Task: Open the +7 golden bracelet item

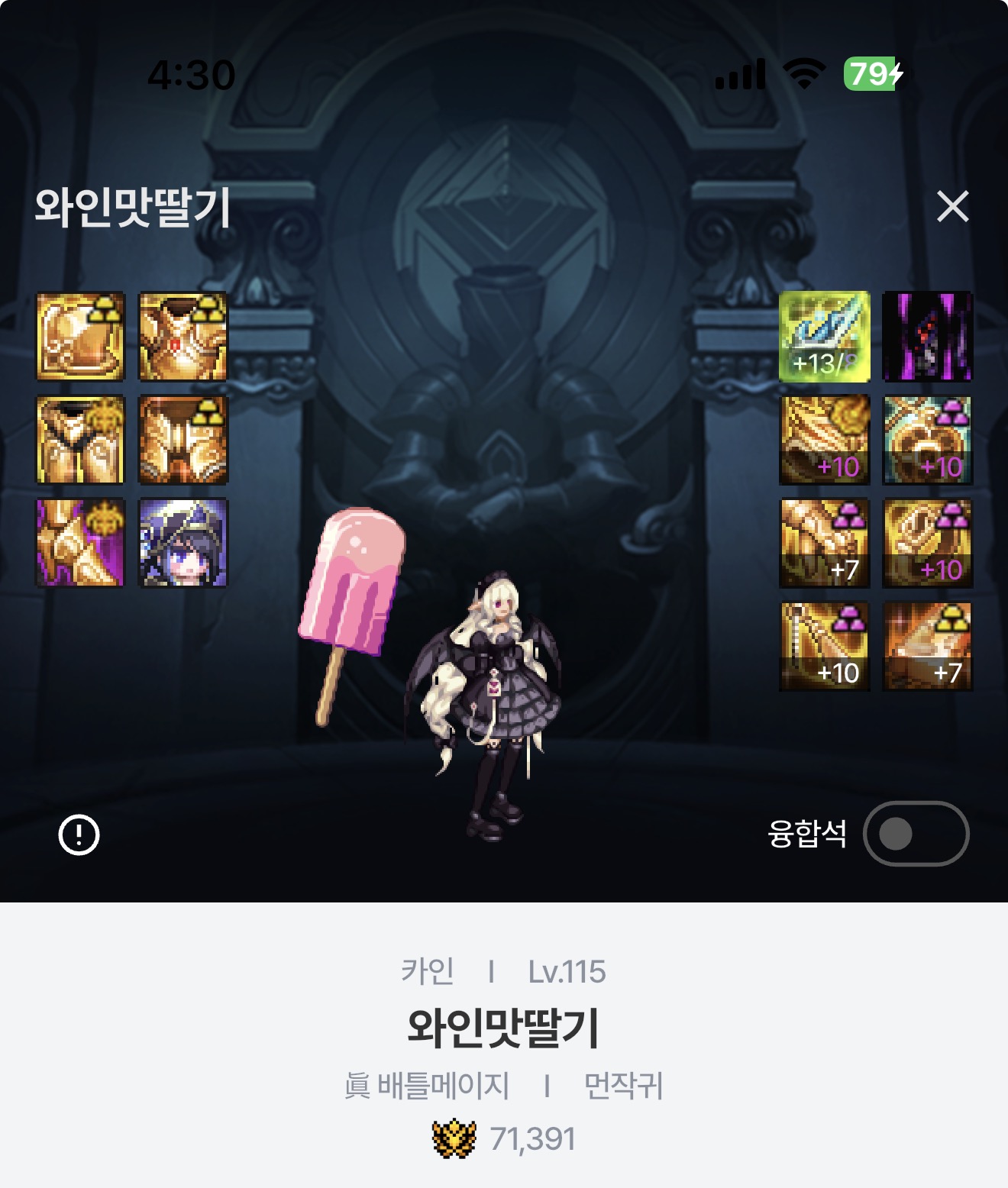Action: coord(825,543)
